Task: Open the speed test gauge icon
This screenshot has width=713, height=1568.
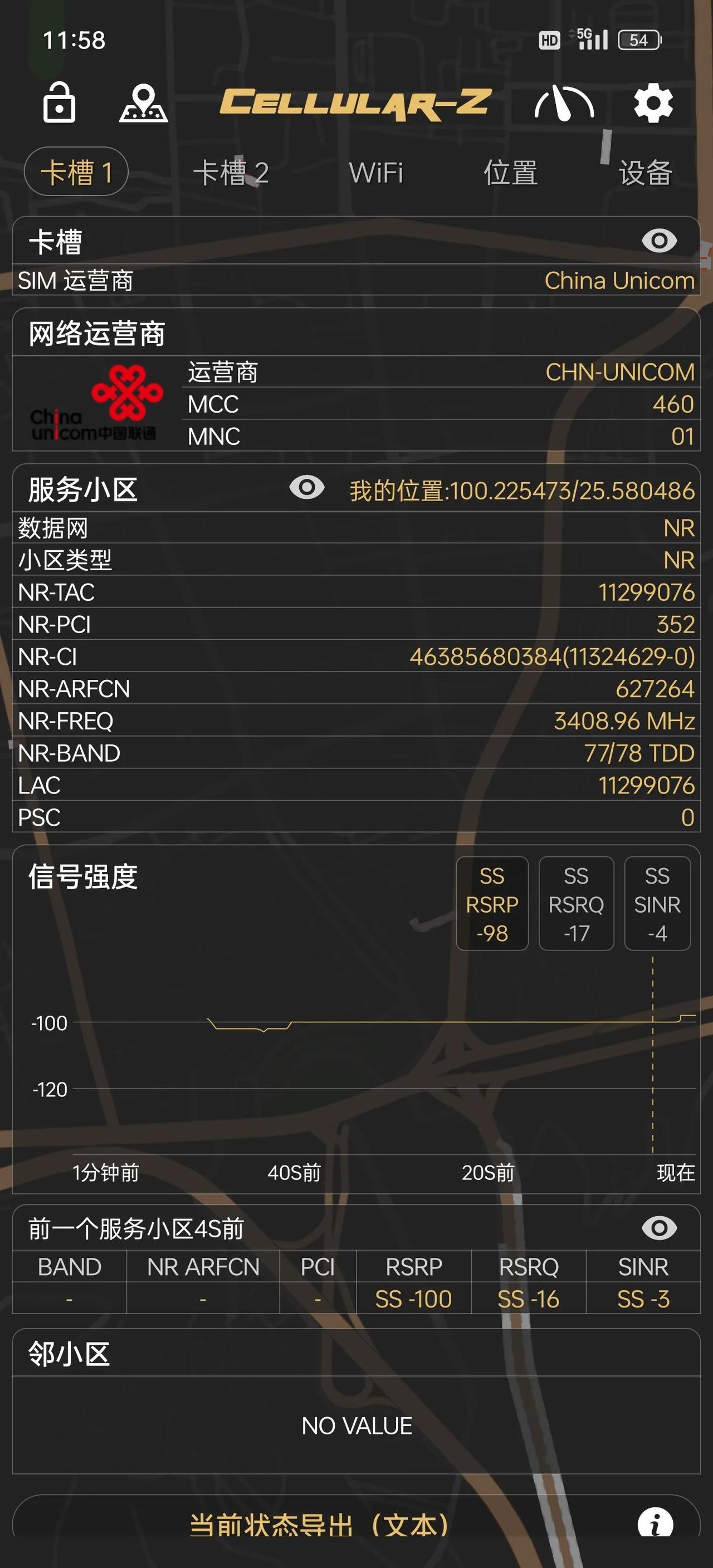Action: 564,103
